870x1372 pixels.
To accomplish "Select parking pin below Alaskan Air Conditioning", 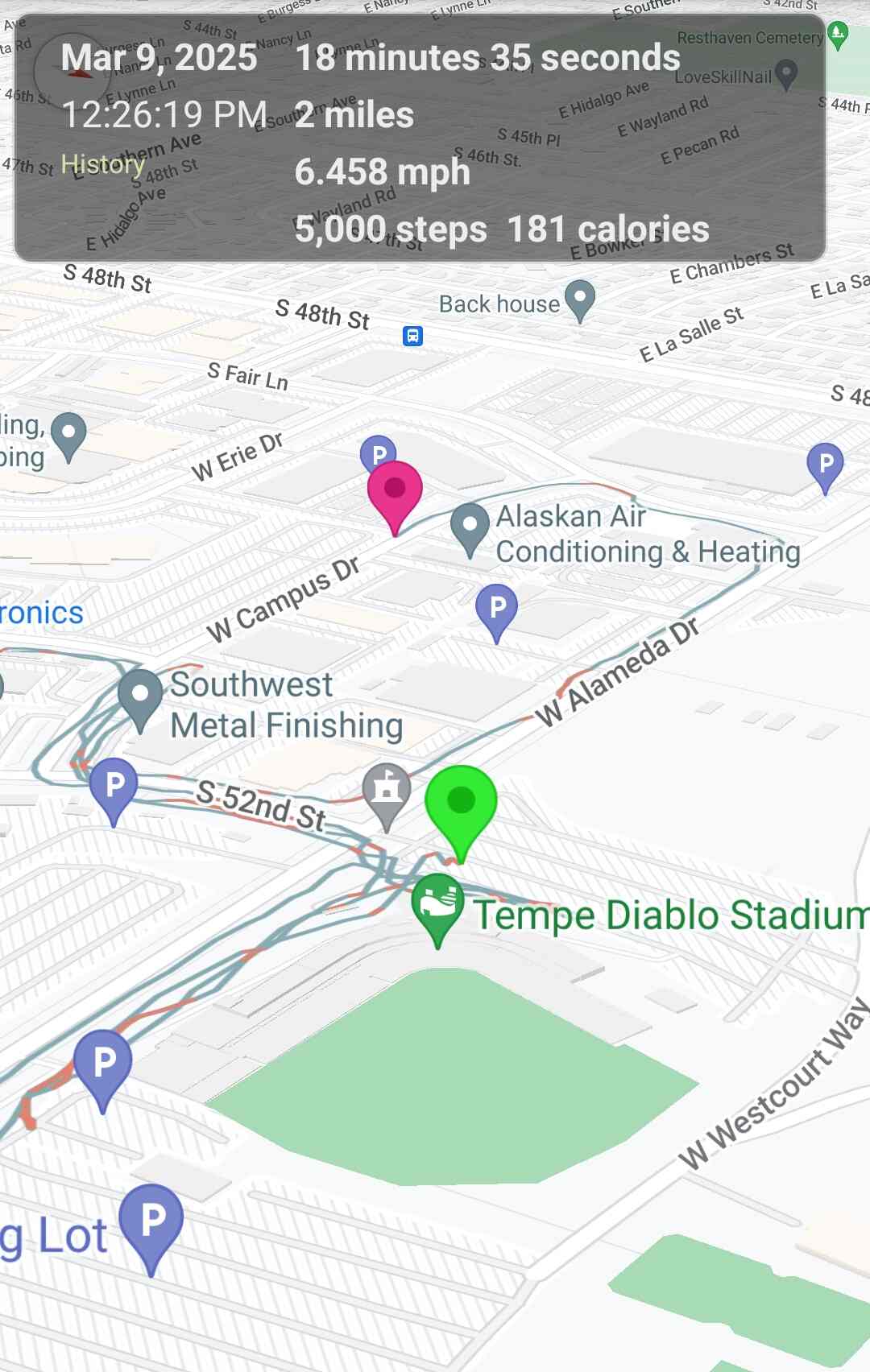I will [497, 609].
